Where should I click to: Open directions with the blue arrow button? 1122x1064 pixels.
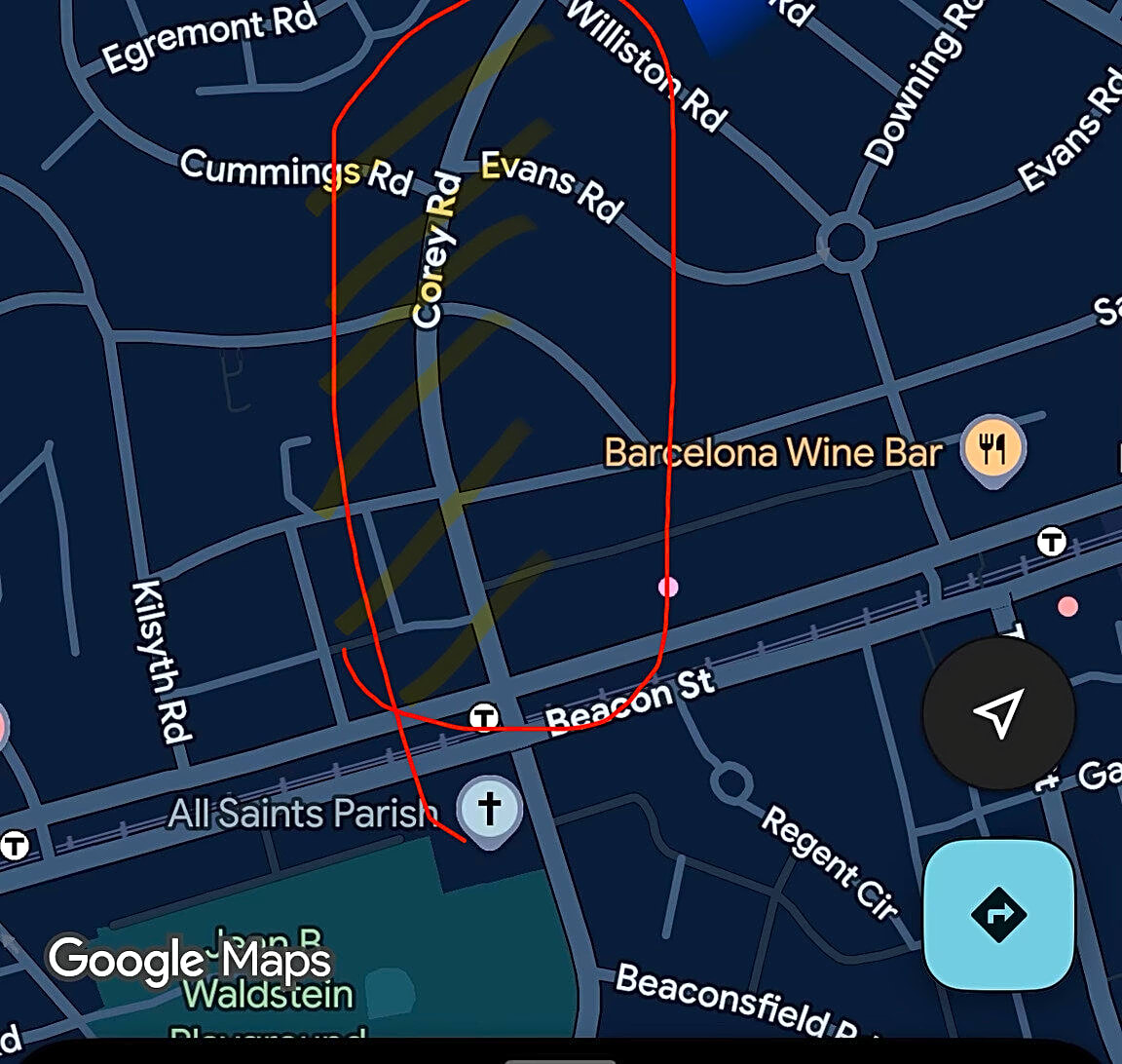[x=998, y=914]
